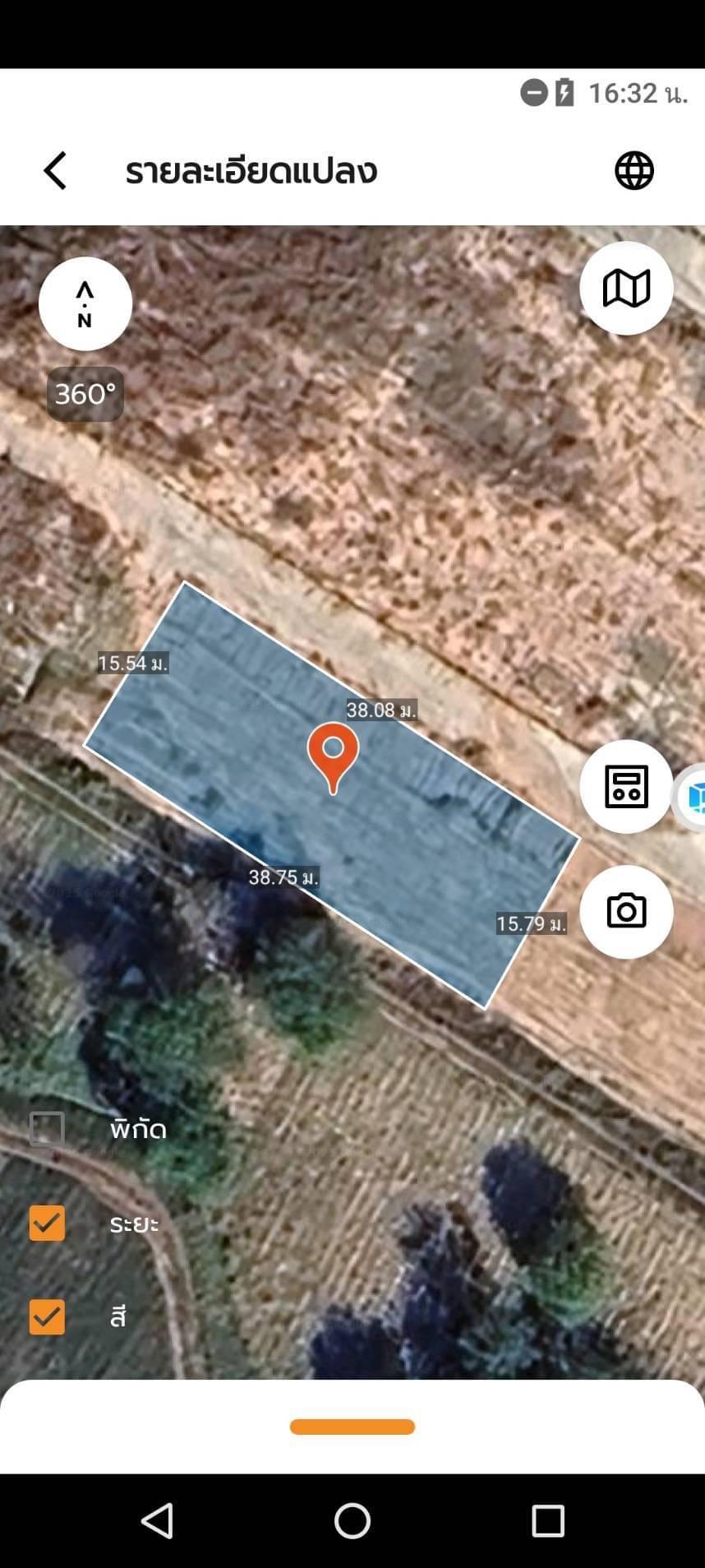This screenshot has height=1568, width=705.
Task: Tap the orange parcel pin marker
Action: [x=333, y=756]
